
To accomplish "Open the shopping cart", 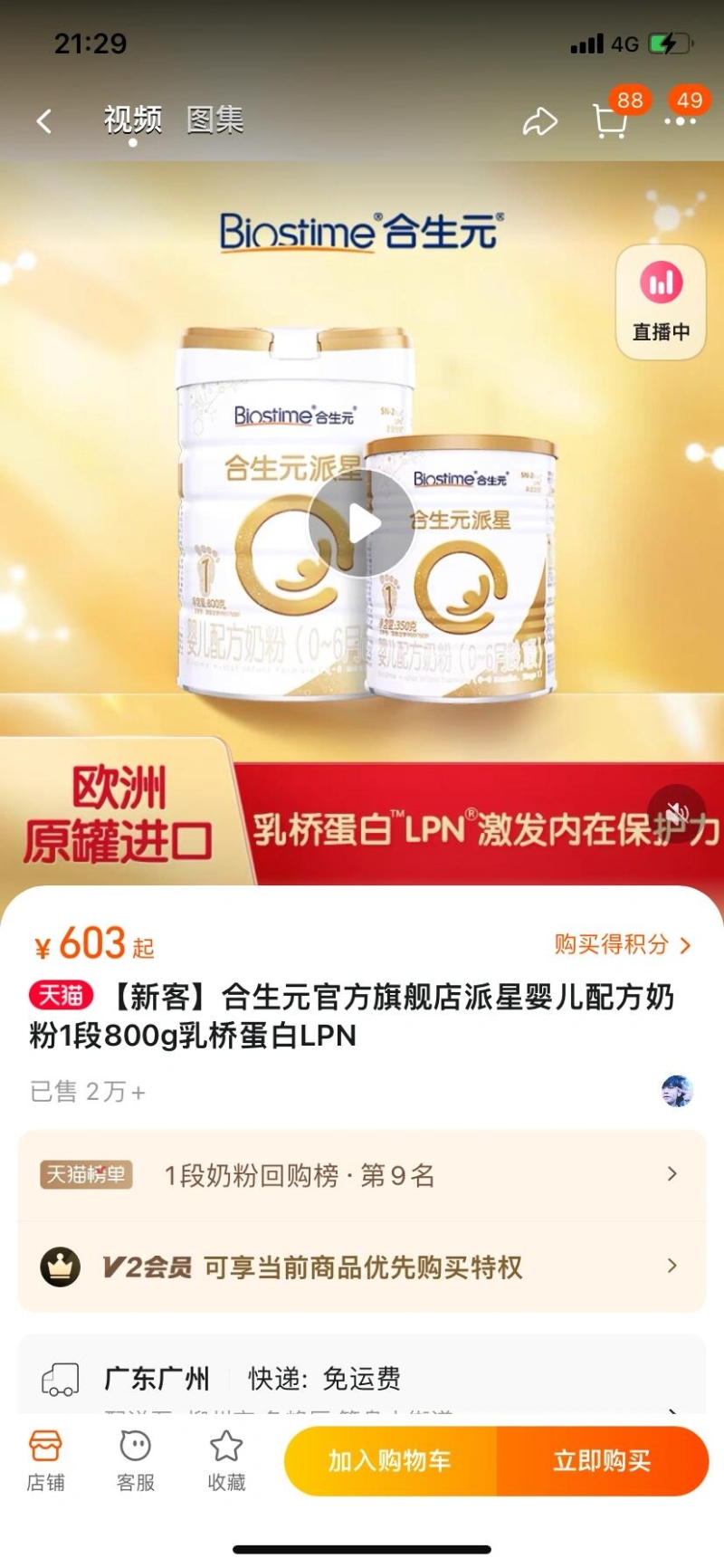I will click(x=610, y=120).
